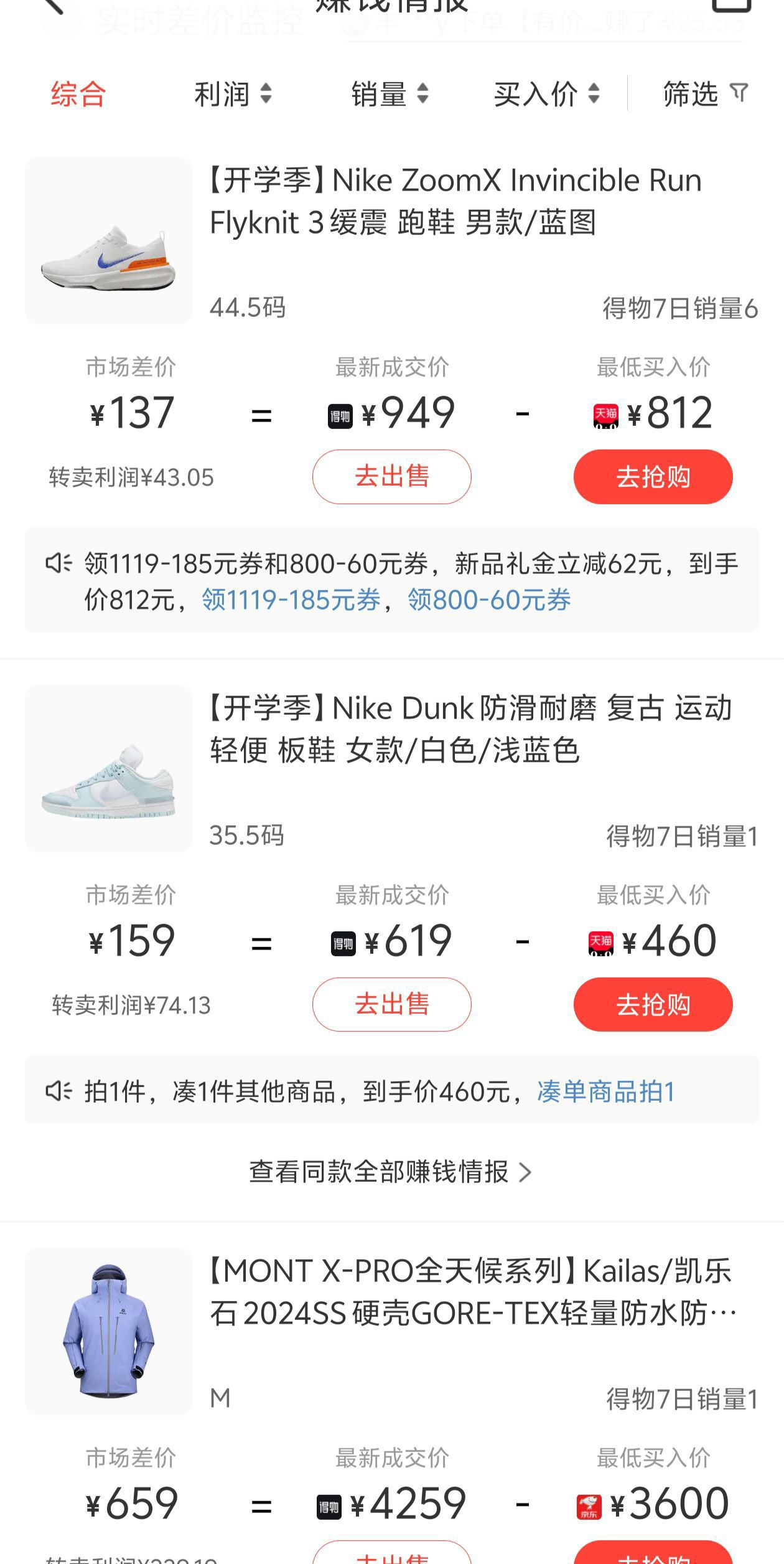Viewport: 784px width, 1564px height.
Task: Sort listings by 销量
Action: [x=390, y=95]
